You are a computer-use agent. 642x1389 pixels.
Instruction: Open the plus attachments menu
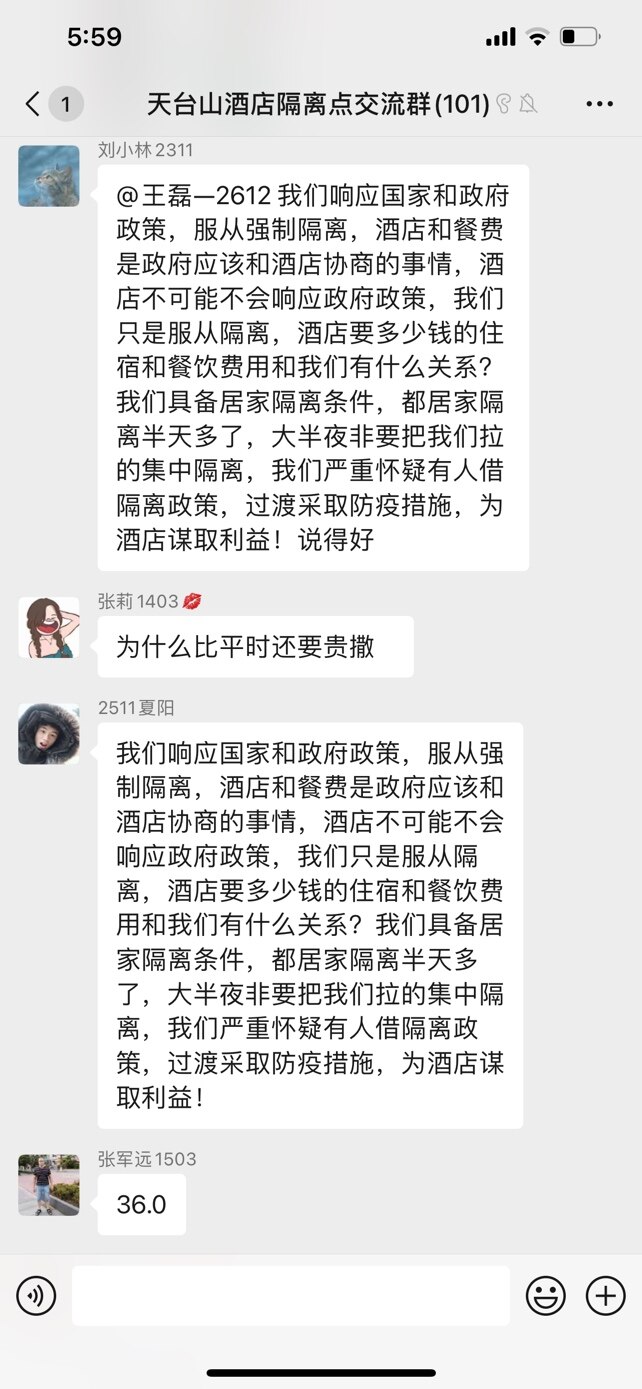click(605, 1296)
